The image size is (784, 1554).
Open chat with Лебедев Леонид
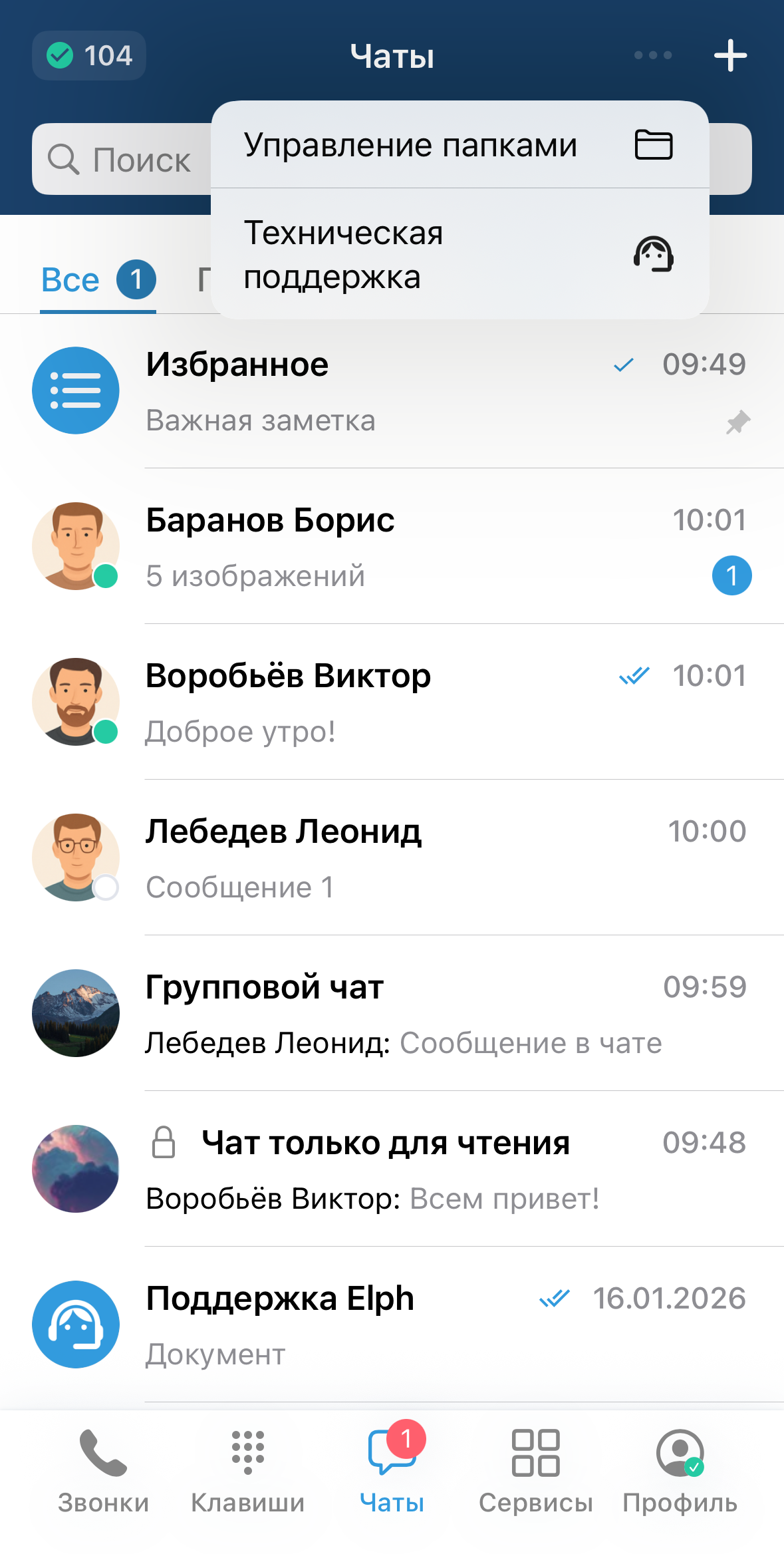399,858
